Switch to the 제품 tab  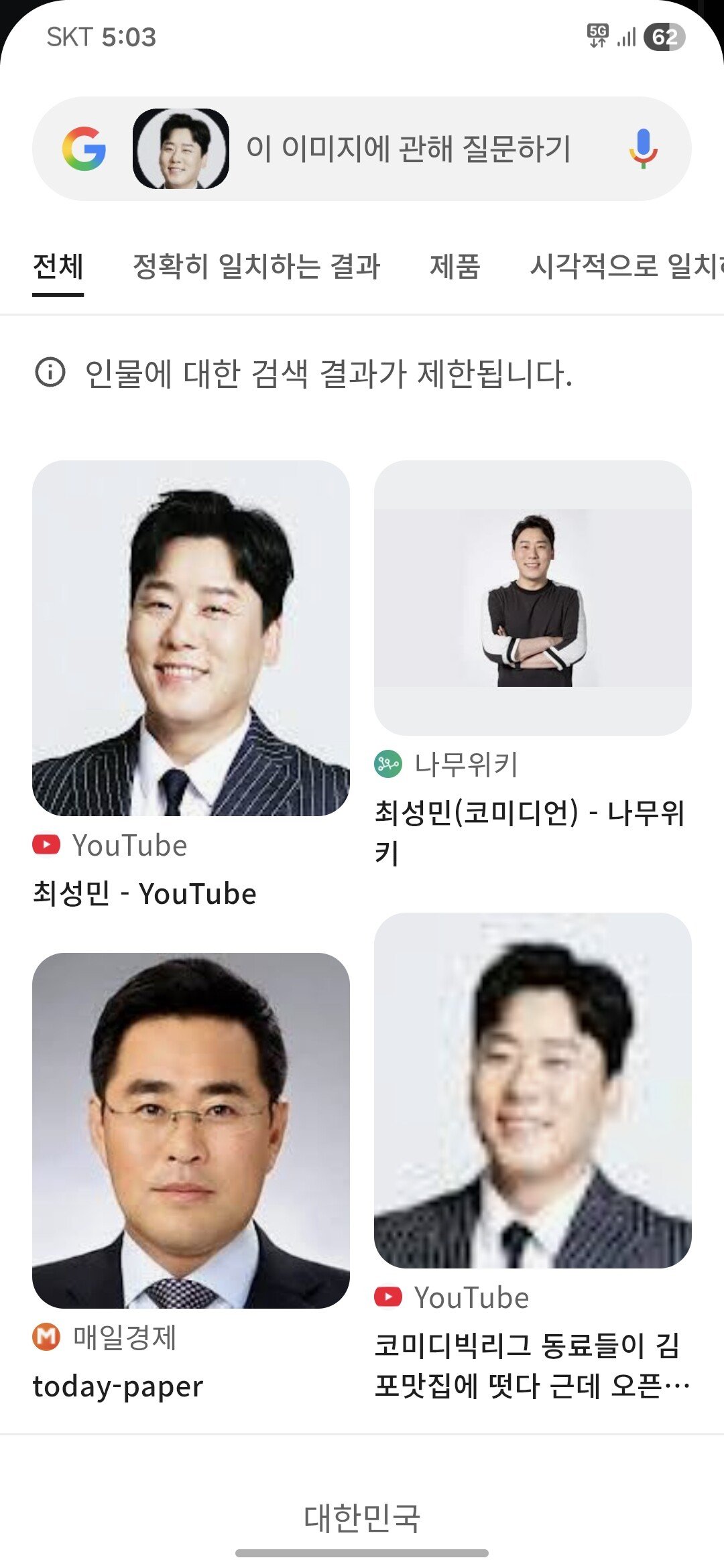point(455,267)
